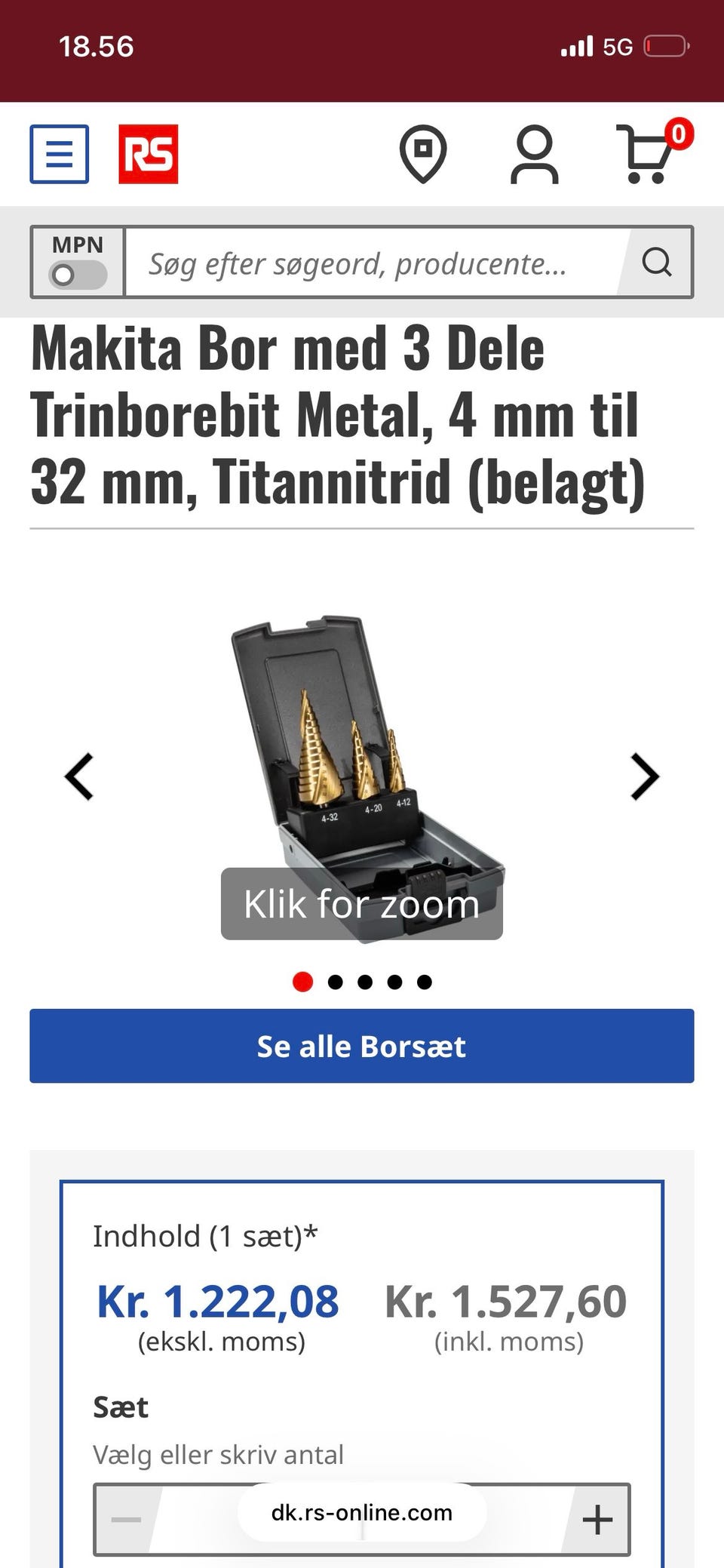Click Klik for zoom on product photo

click(x=362, y=902)
